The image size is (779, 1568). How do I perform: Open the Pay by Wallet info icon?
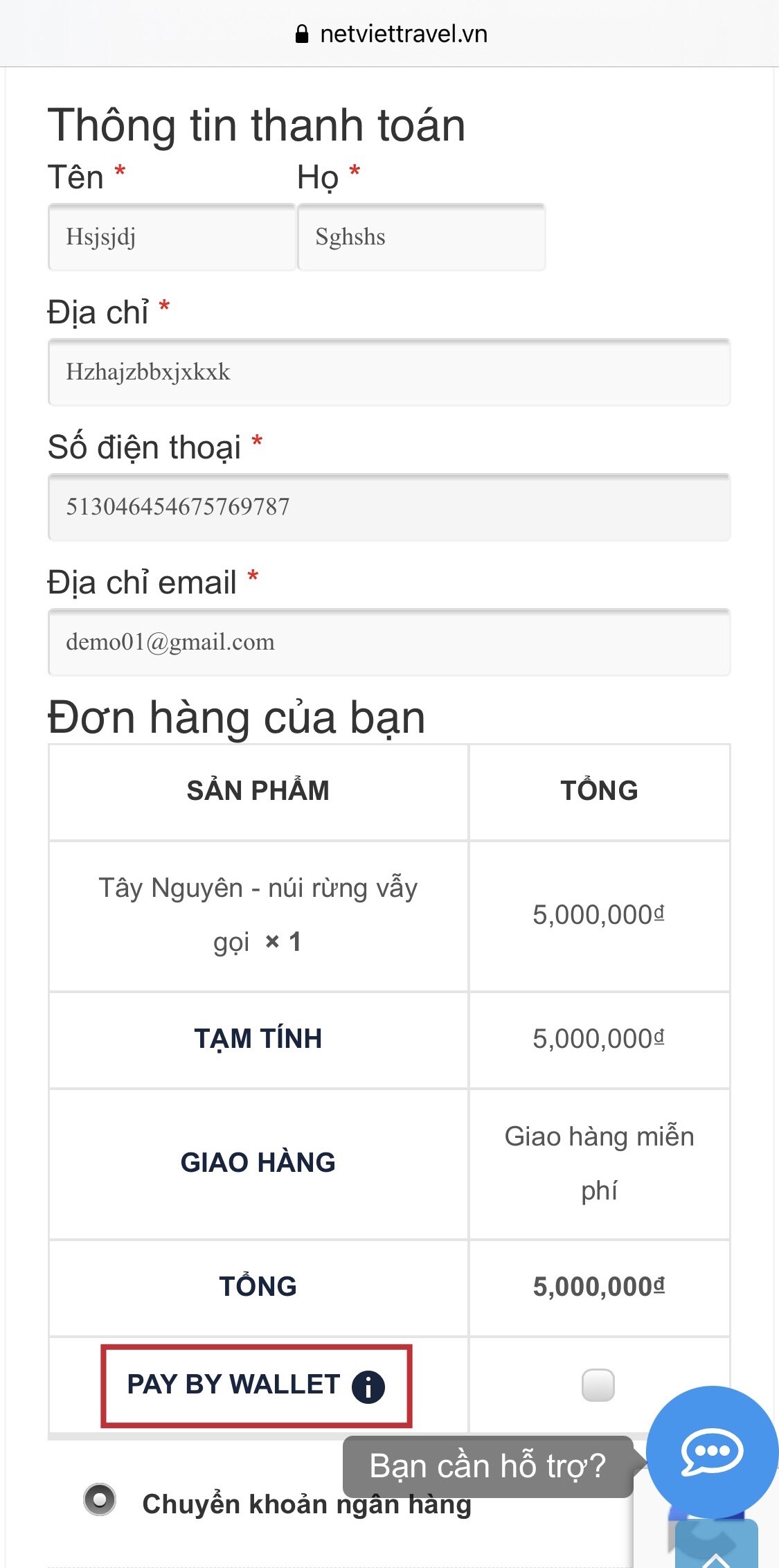368,1387
